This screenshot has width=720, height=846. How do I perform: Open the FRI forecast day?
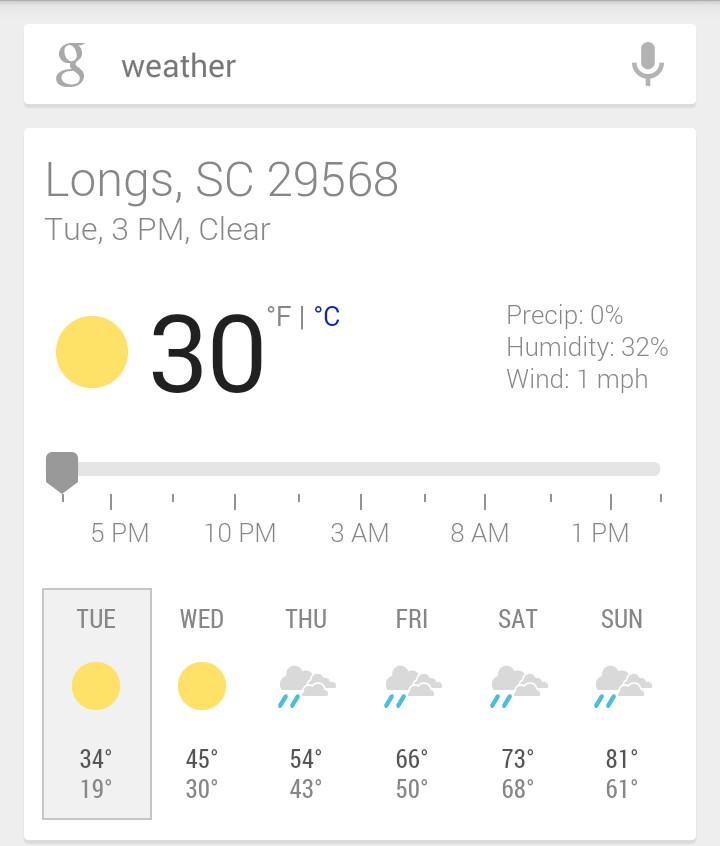(412, 704)
